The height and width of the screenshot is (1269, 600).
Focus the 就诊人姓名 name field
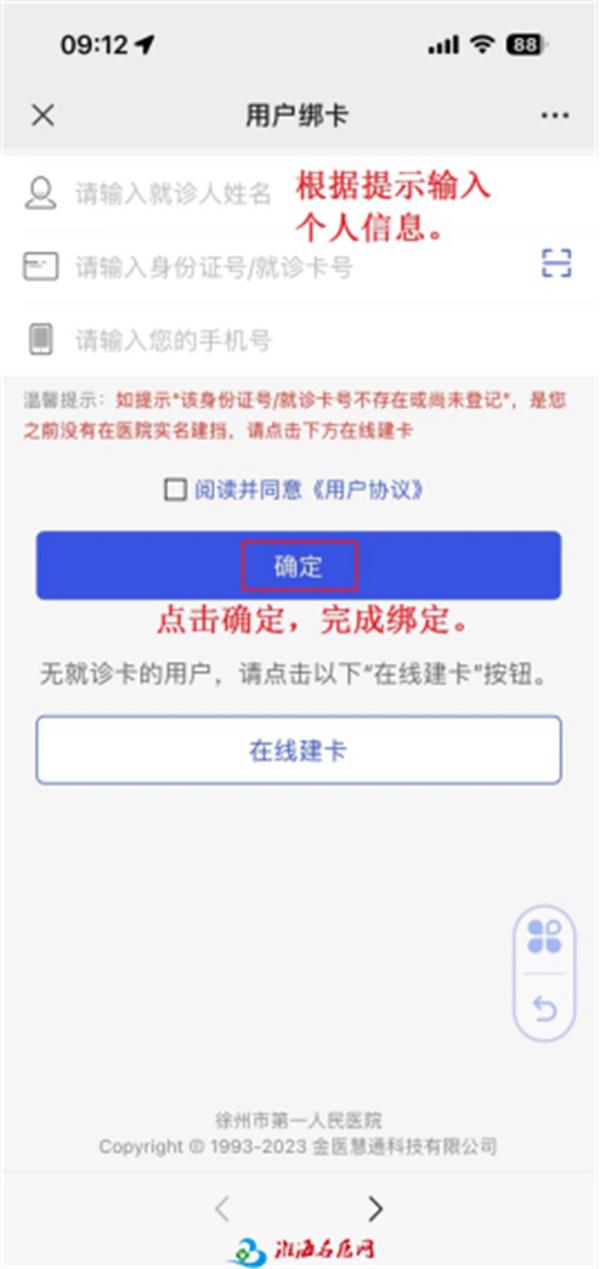173,193
